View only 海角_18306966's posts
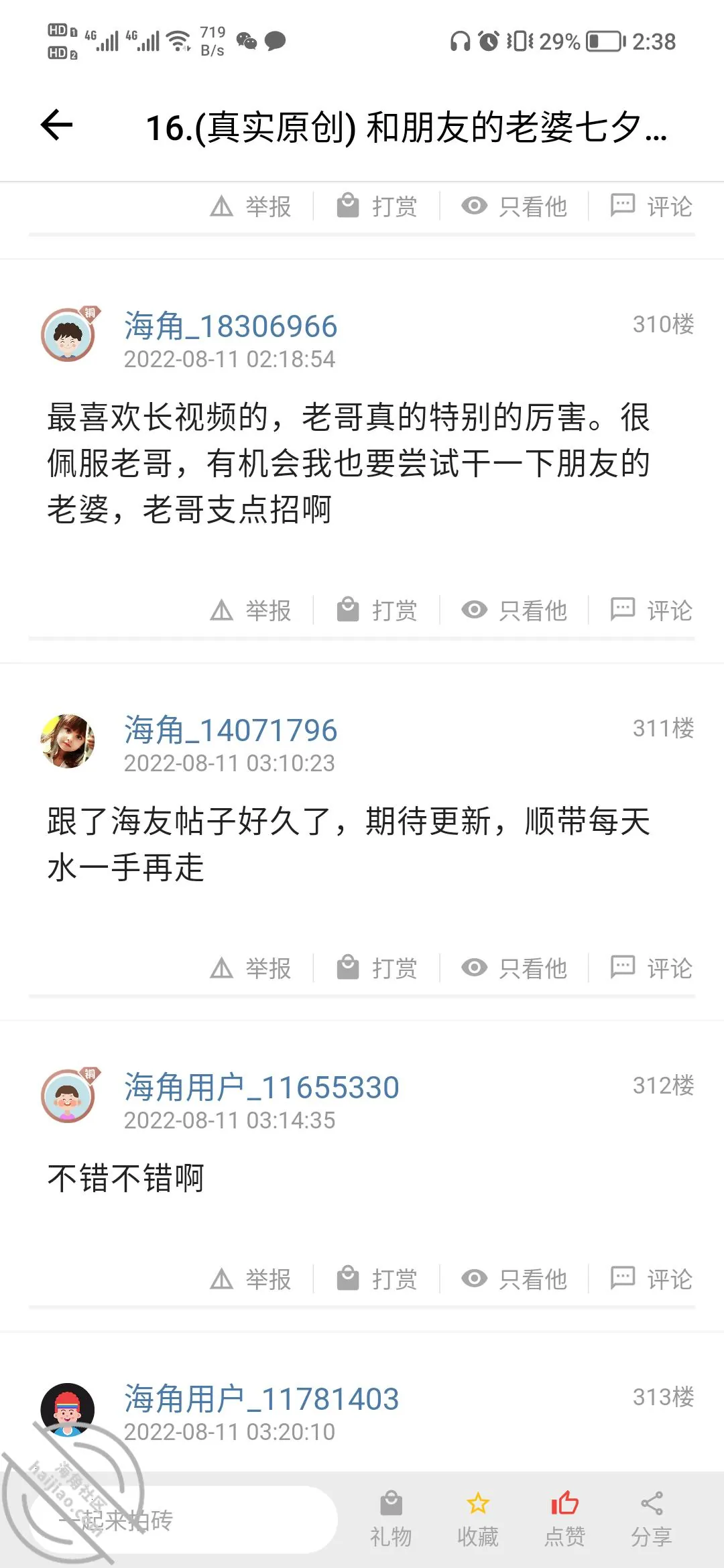Screen dimensions: 724x1568 coord(514,610)
